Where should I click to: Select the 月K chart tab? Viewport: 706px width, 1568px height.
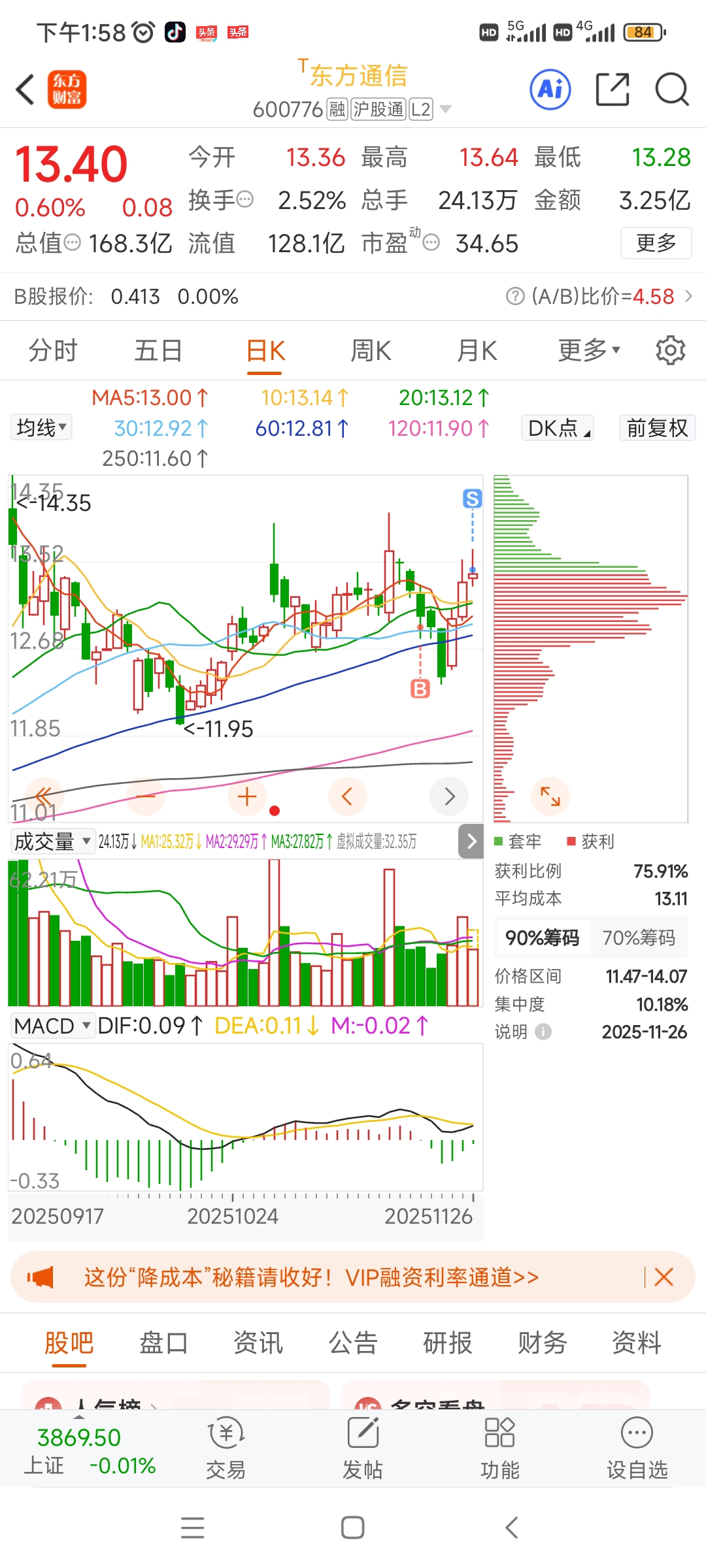pyautogui.click(x=477, y=351)
